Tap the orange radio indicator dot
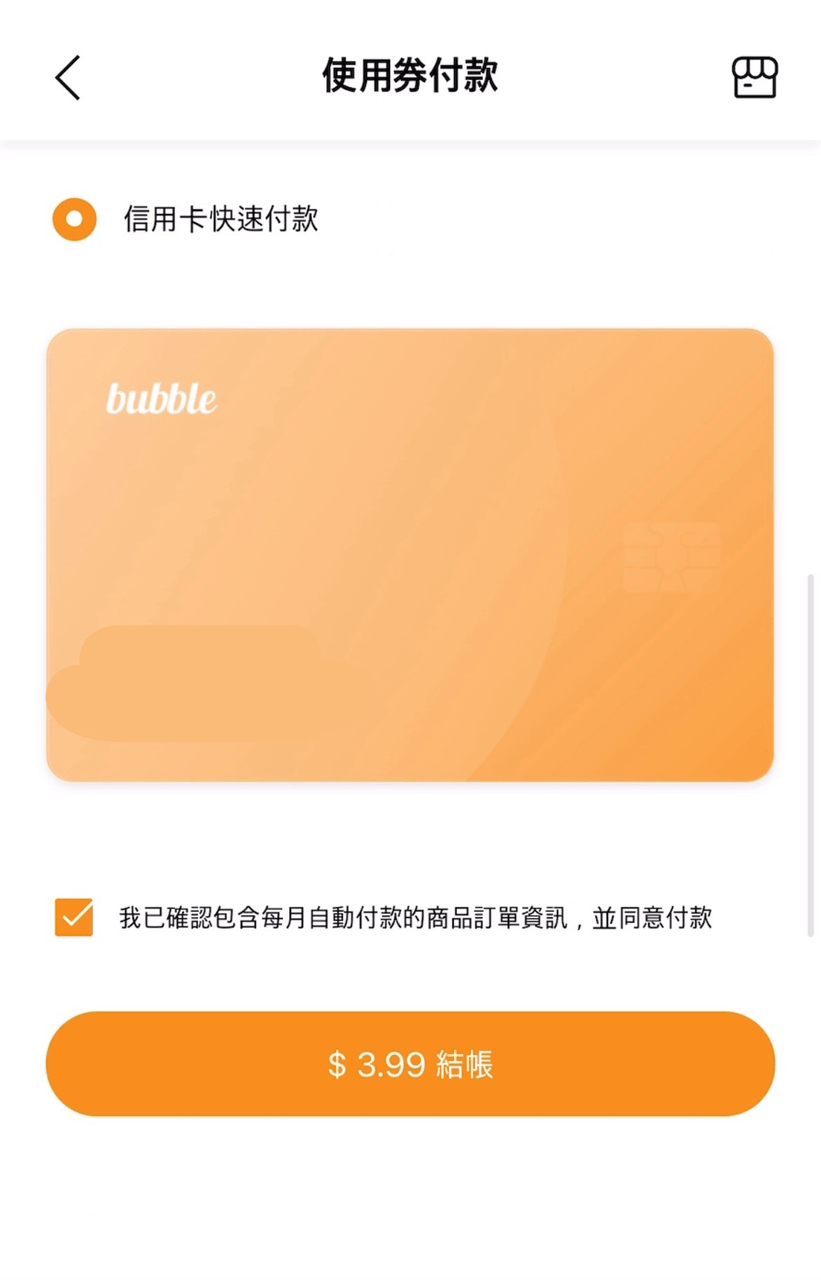The image size is (821, 1280). [x=73, y=219]
